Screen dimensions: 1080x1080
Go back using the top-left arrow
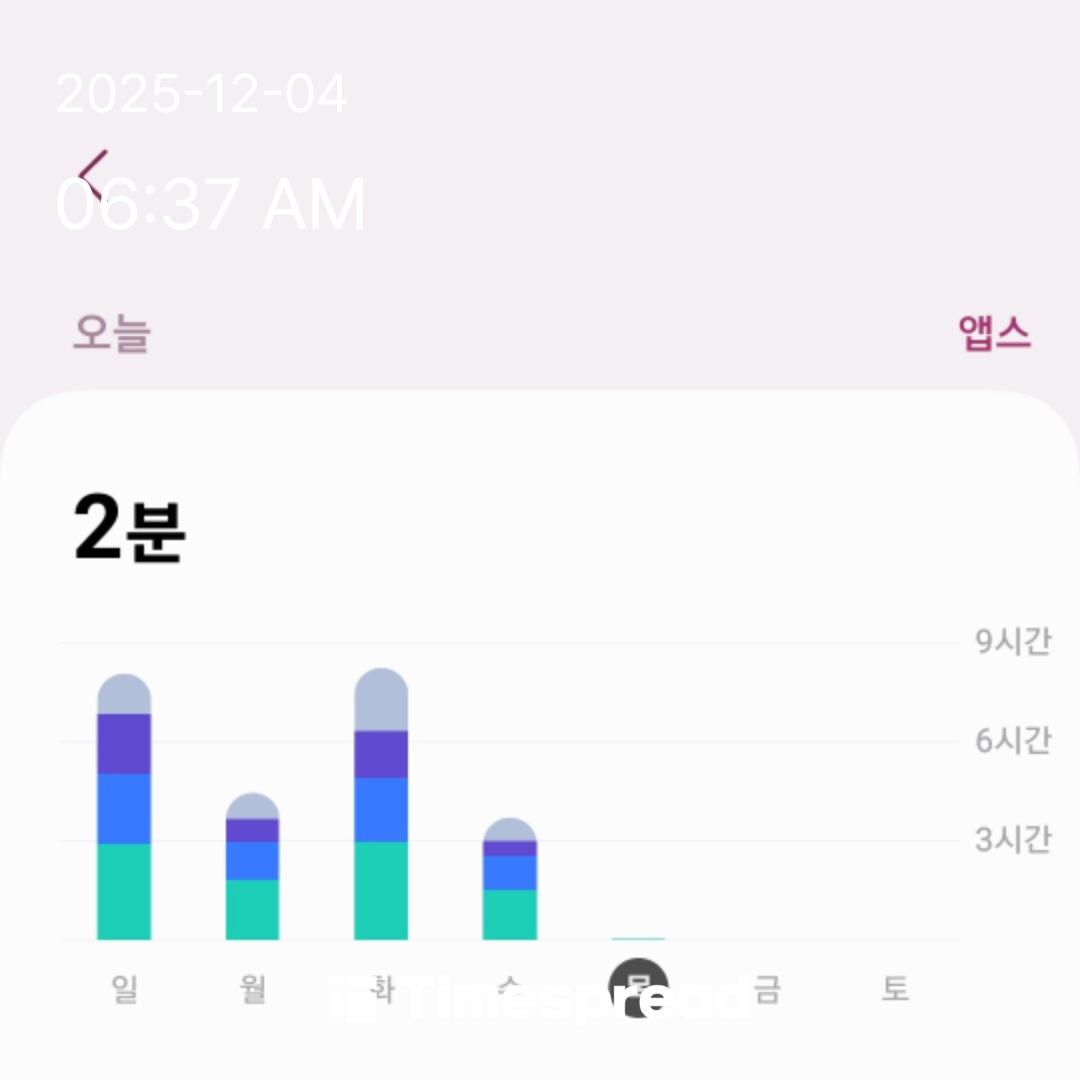[93, 174]
